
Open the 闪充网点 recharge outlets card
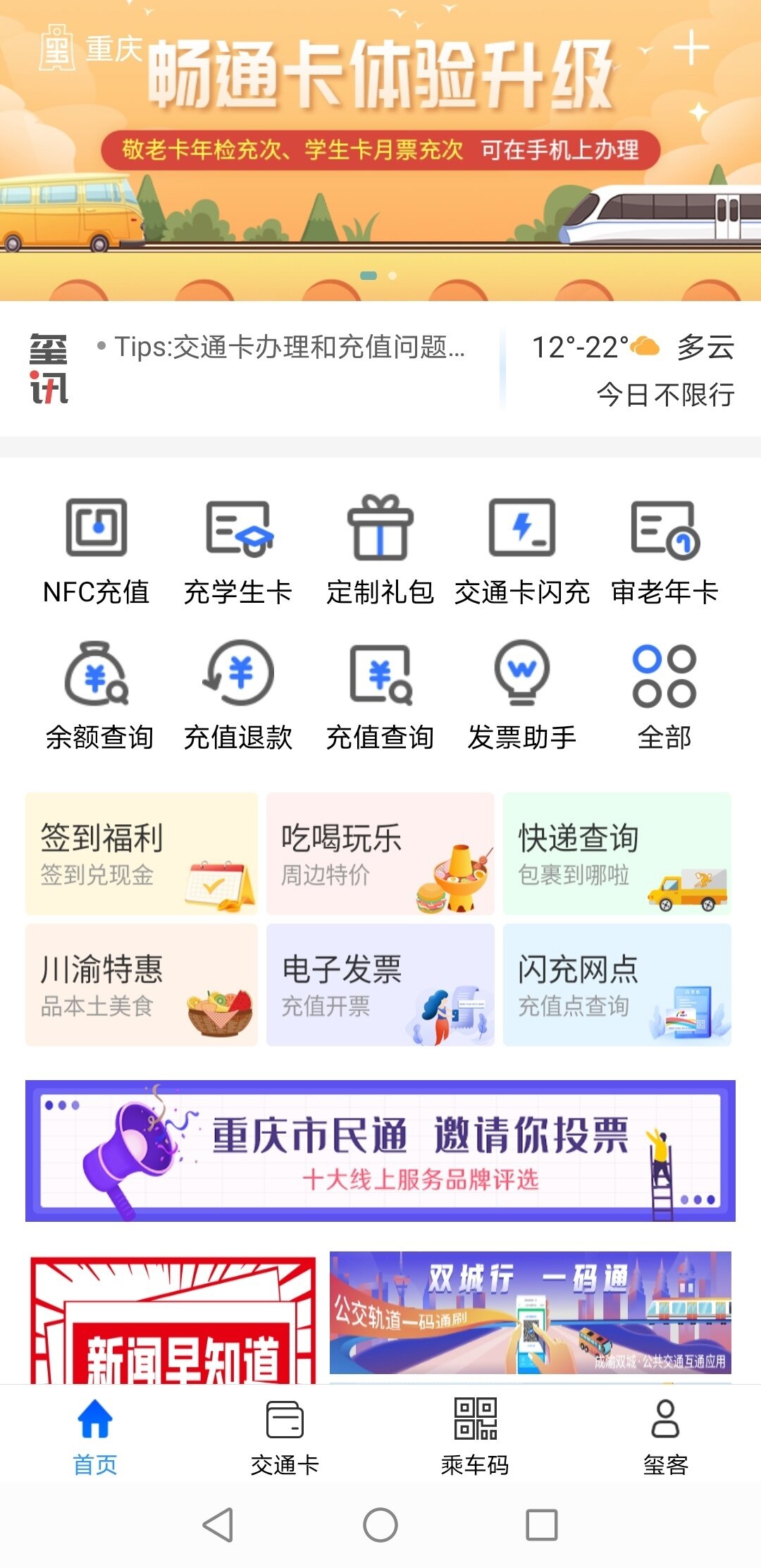617,985
